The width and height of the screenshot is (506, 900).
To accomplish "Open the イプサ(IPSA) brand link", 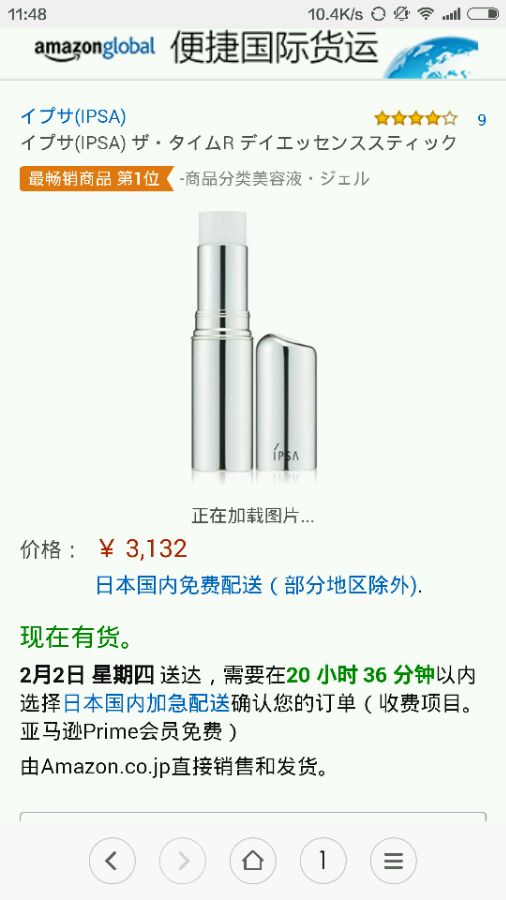I will click(x=73, y=117).
